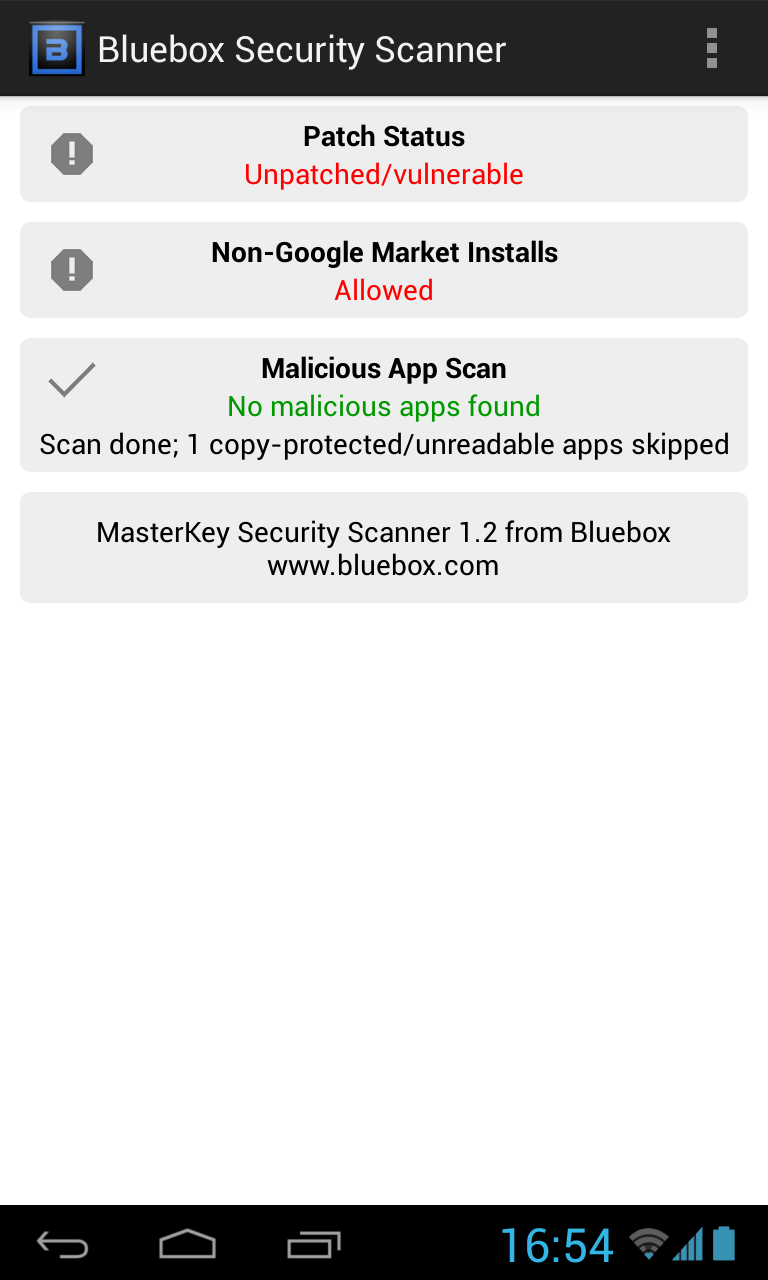Return to the home screen

point(187,1244)
